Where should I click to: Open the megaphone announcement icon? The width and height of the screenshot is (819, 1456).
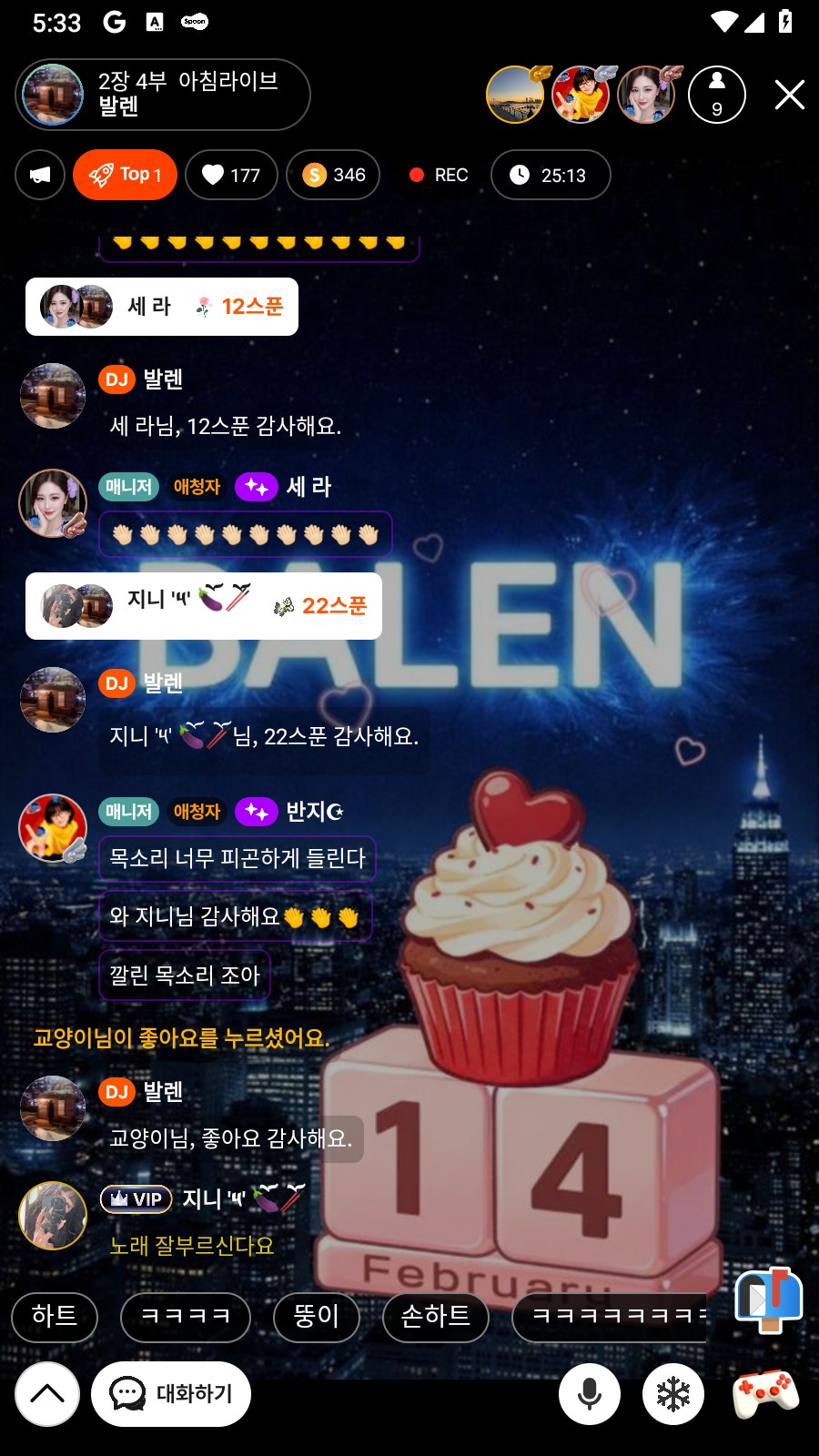[x=40, y=175]
